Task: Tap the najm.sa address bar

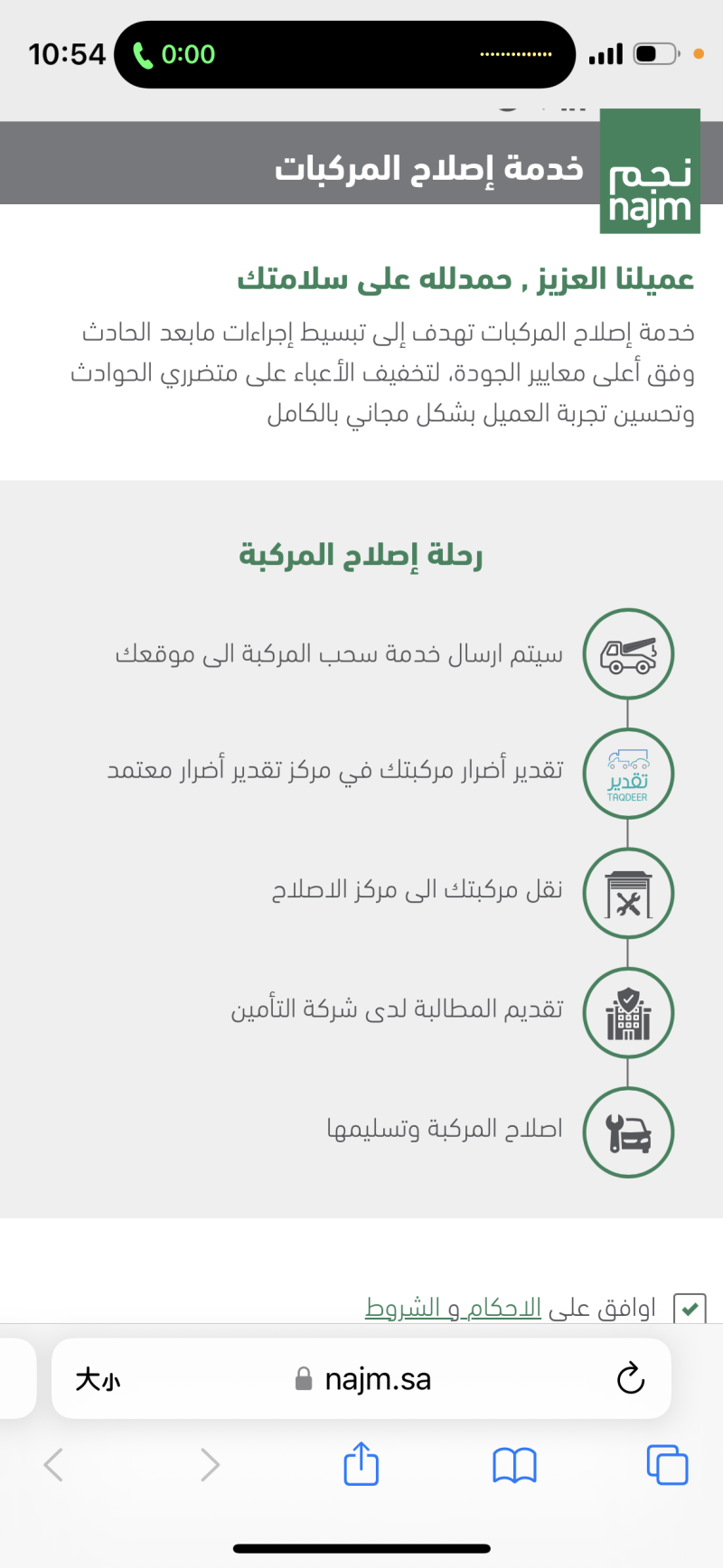Action: (361, 1379)
